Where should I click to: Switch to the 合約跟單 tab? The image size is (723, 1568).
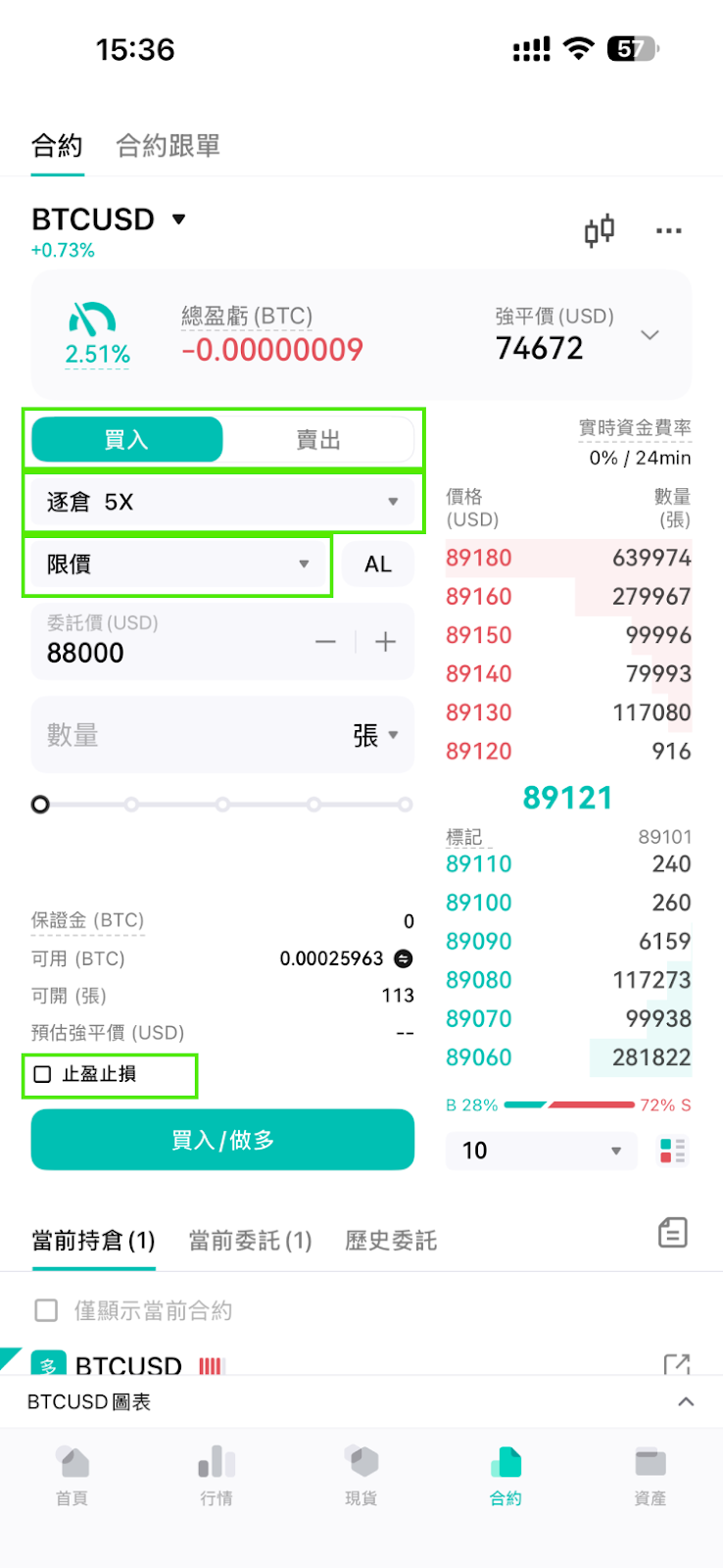point(168,146)
